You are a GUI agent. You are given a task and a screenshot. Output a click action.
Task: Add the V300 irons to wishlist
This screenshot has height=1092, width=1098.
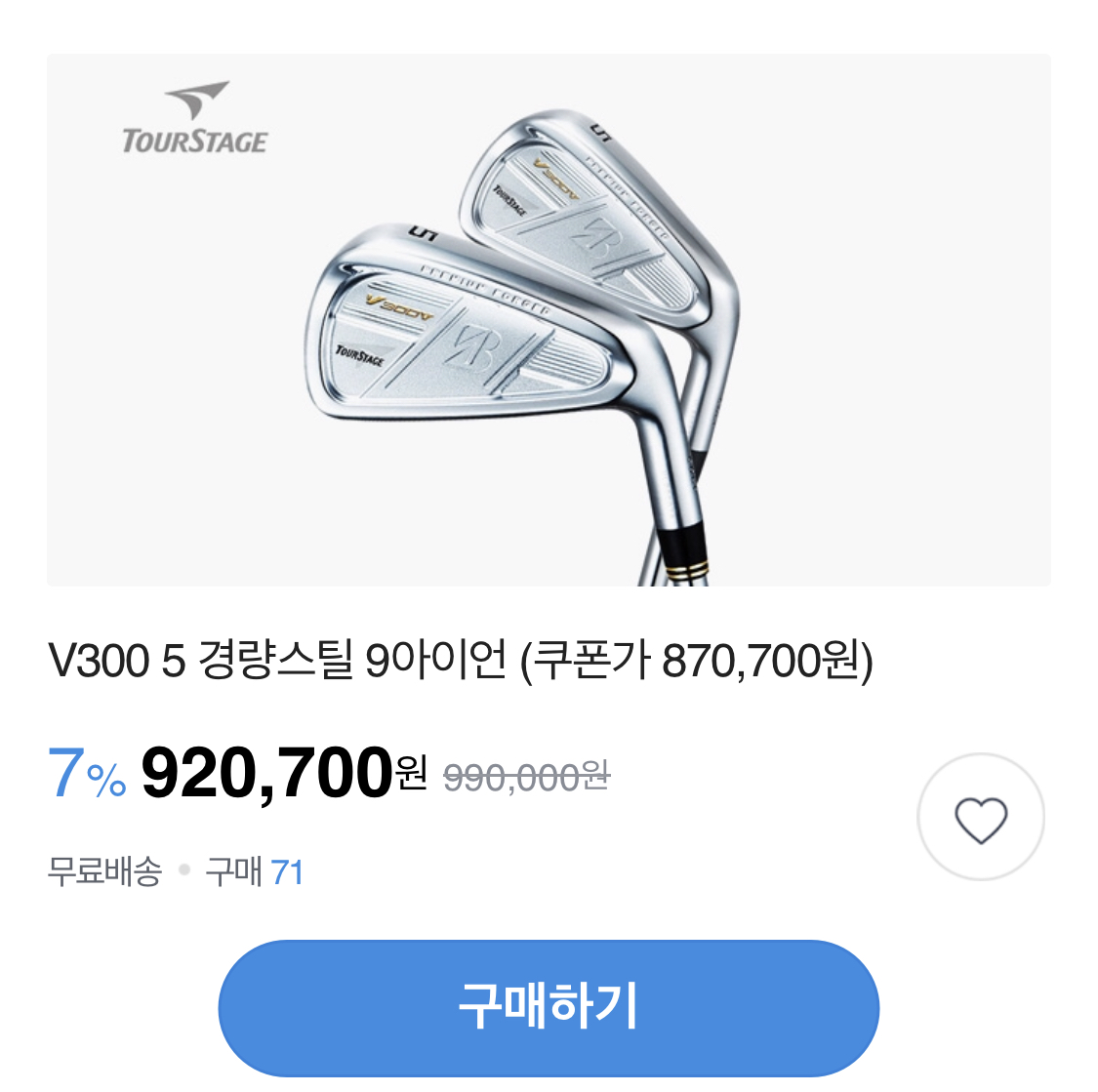(980, 818)
